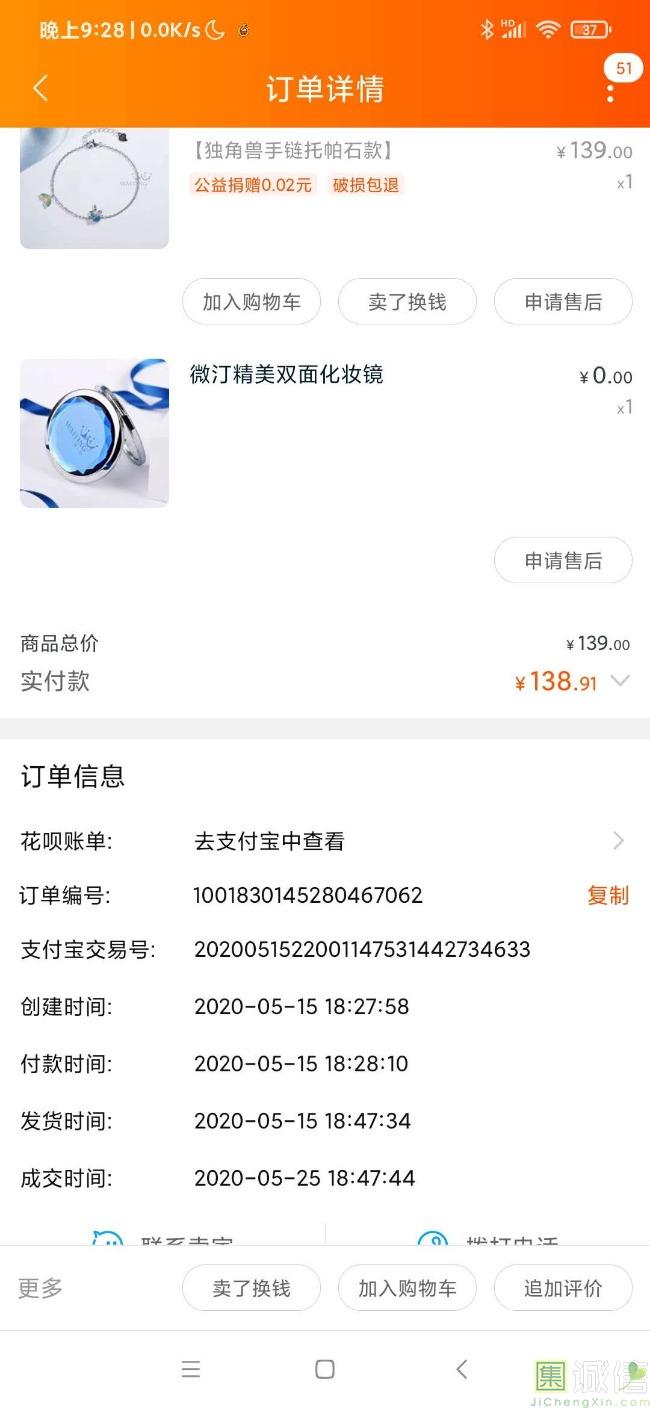
Task: Tap 追加评价 to add a review
Action: click(563, 1288)
